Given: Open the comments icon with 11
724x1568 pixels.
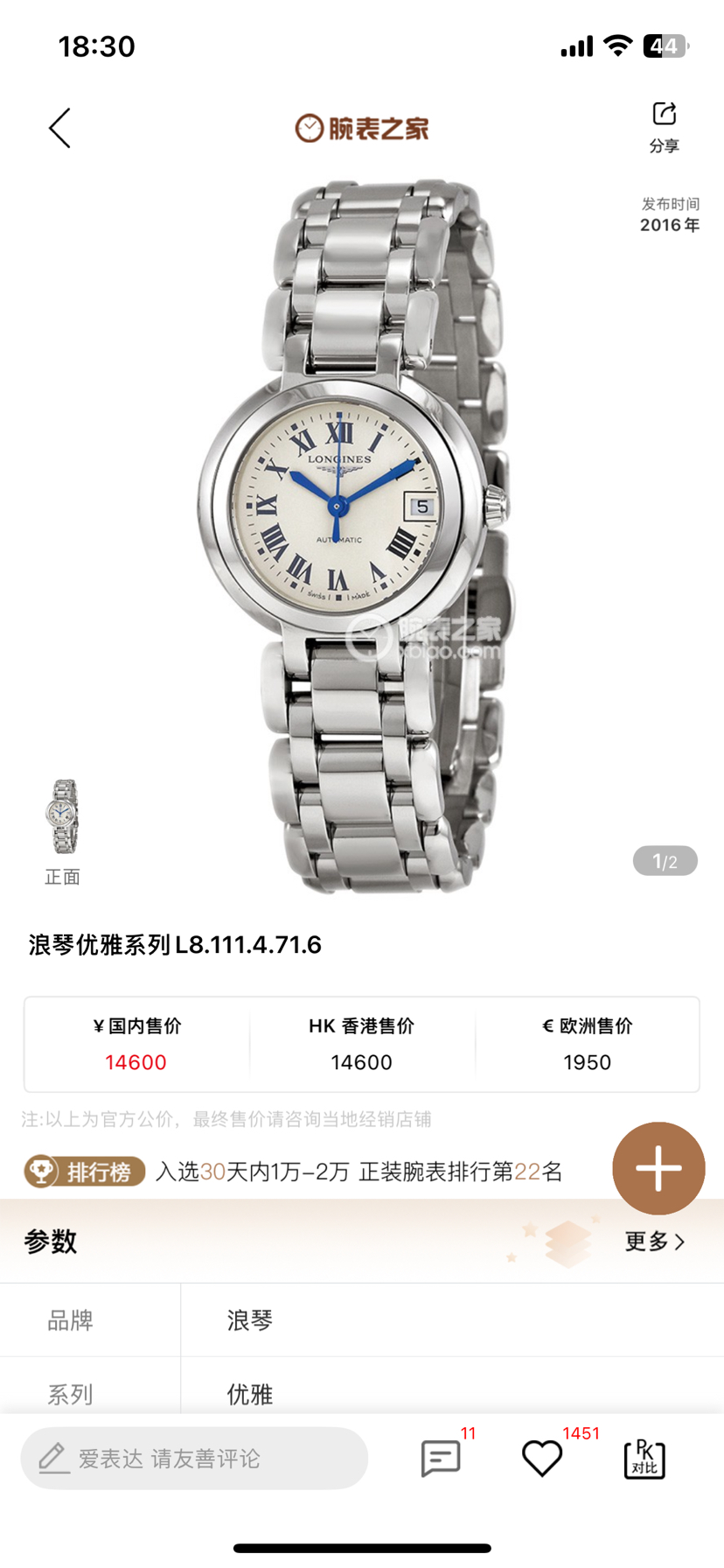Looking at the screenshot, I should 441,1459.
